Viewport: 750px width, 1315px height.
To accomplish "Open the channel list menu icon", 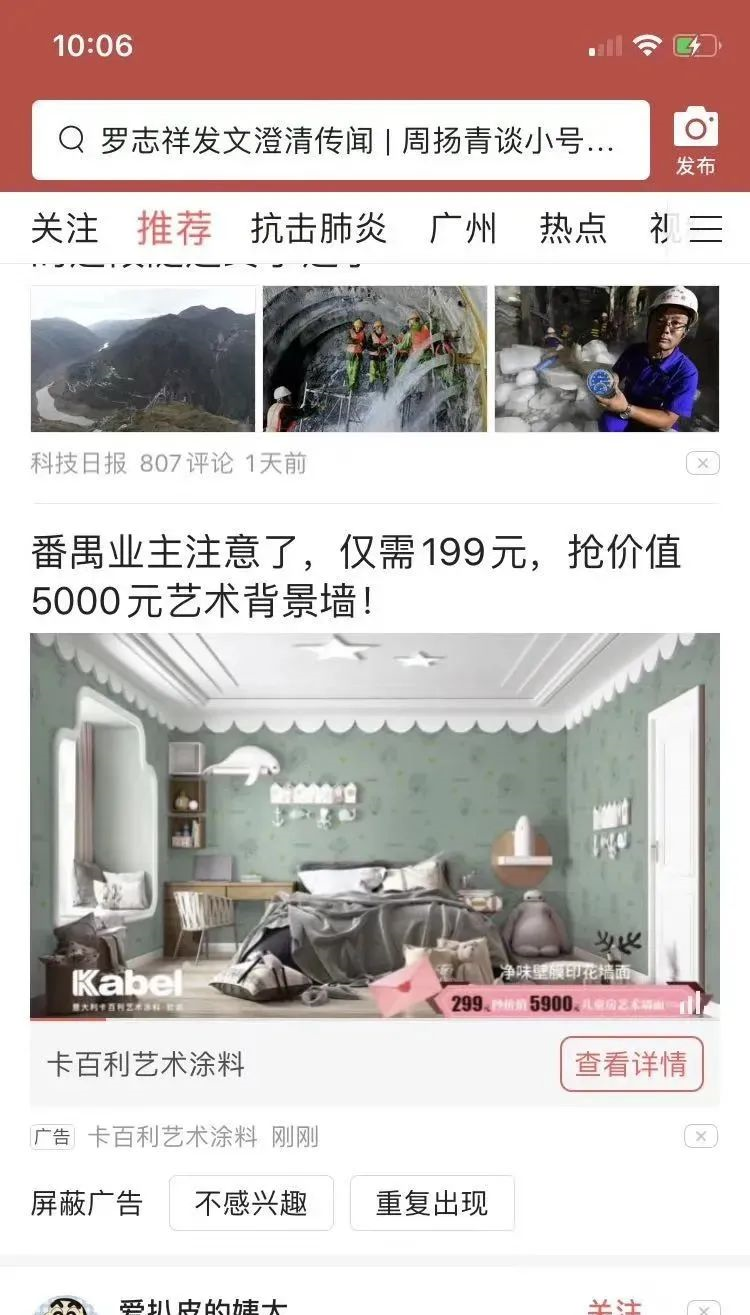I will [x=706, y=229].
